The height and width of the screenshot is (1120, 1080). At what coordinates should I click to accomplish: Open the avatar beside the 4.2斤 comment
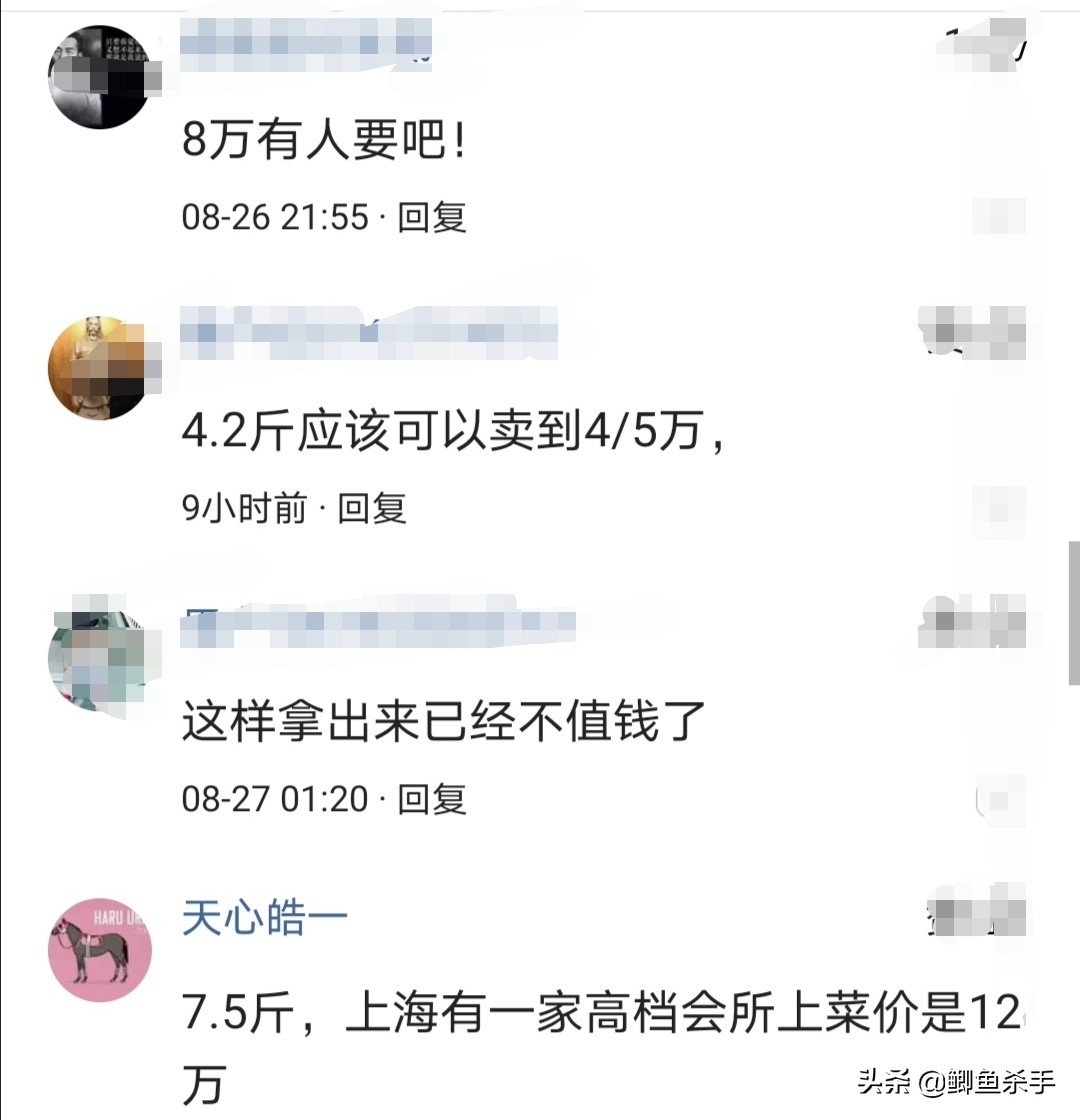[100, 368]
